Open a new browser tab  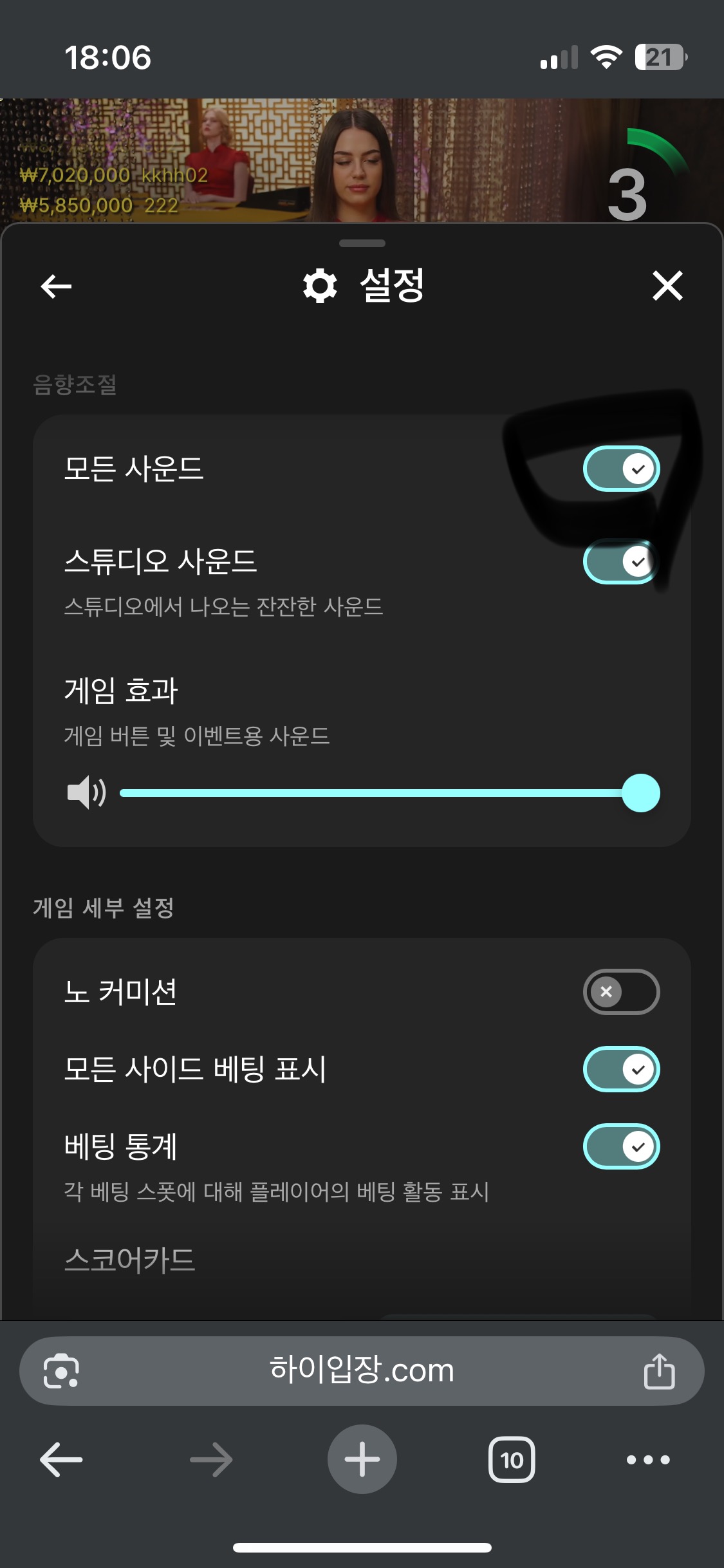tap(362, 1459)
